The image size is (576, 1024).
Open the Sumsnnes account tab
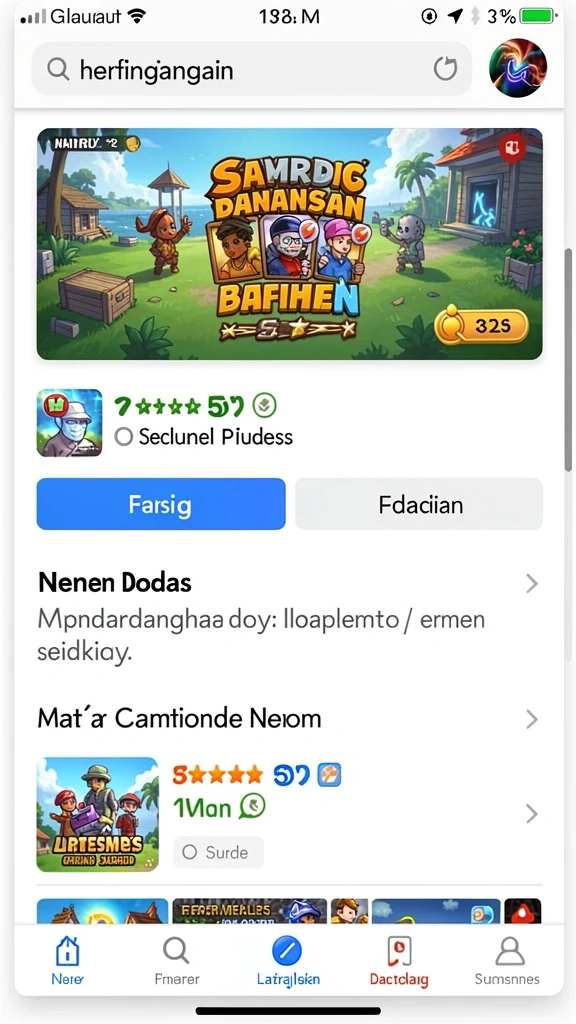pos(507,961)
